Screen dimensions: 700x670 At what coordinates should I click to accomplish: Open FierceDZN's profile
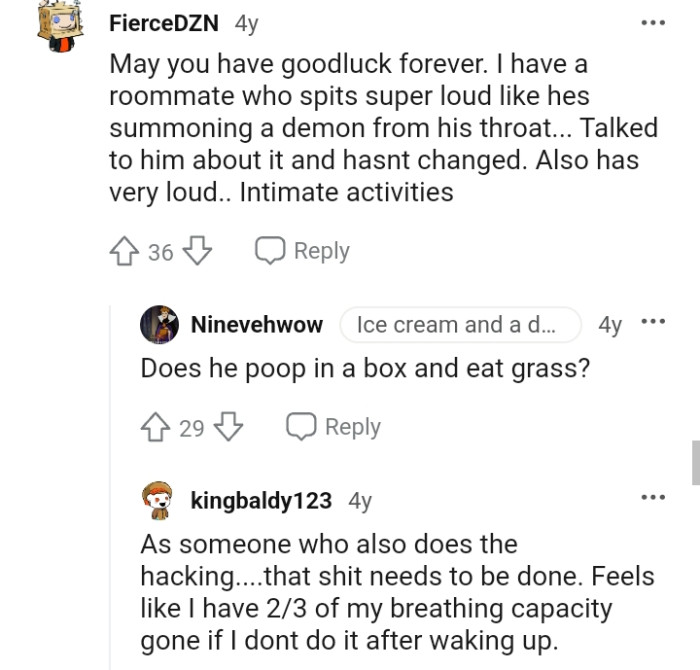[x=163, y=23]
